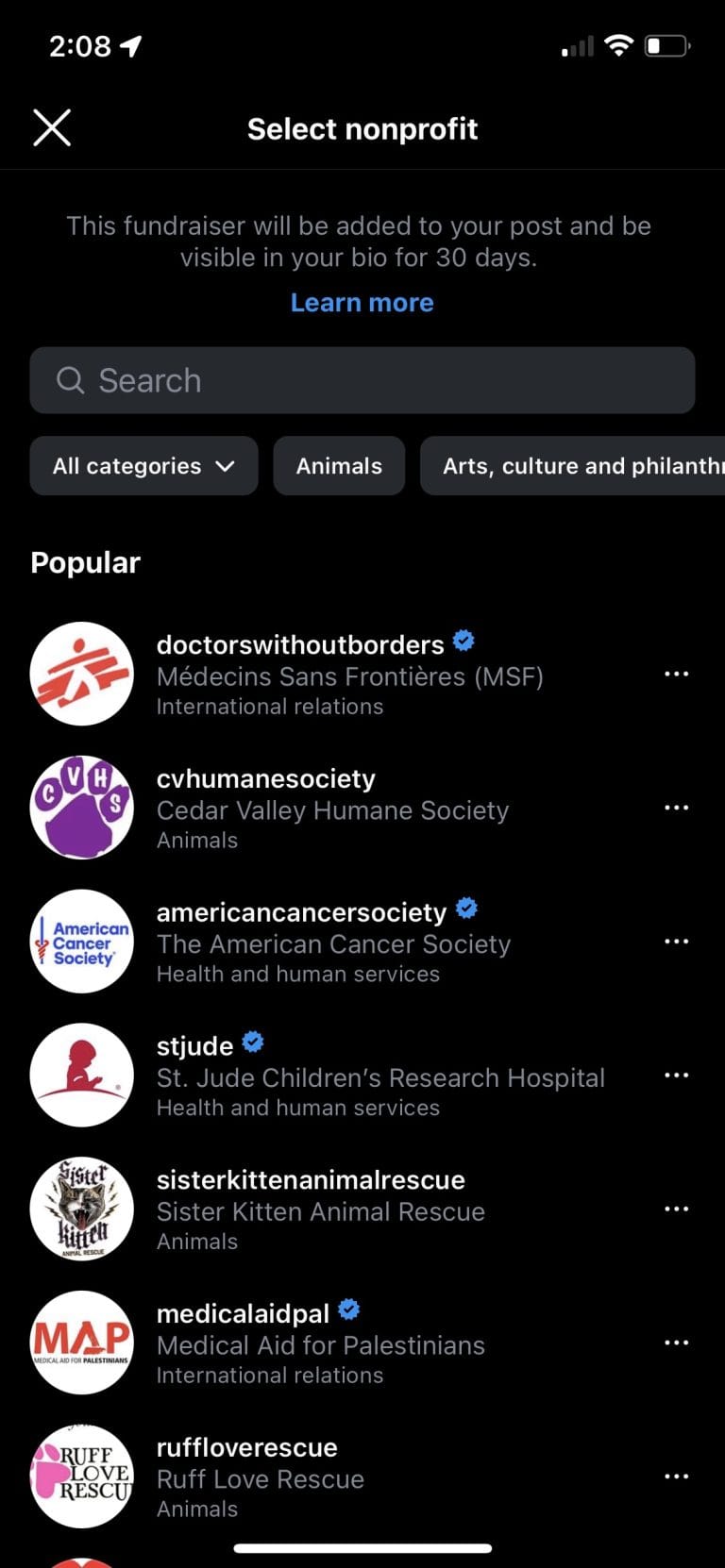
Task: Tap the verified badge next to americancancersociety
Action: [x=466, y=909]
